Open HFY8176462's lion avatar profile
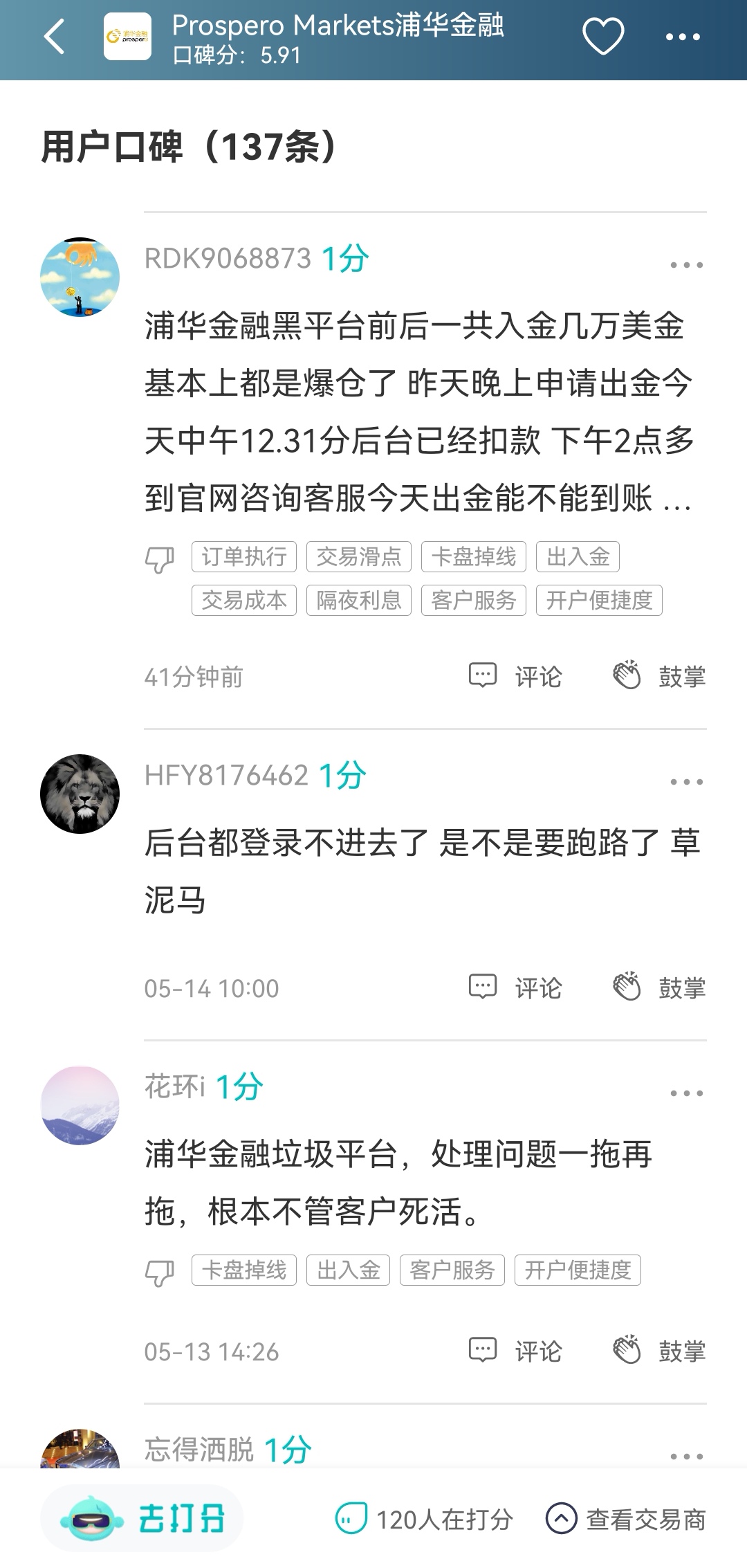Image resolution: width=747 pixels, height=1568 pixels. coord(80,794)
